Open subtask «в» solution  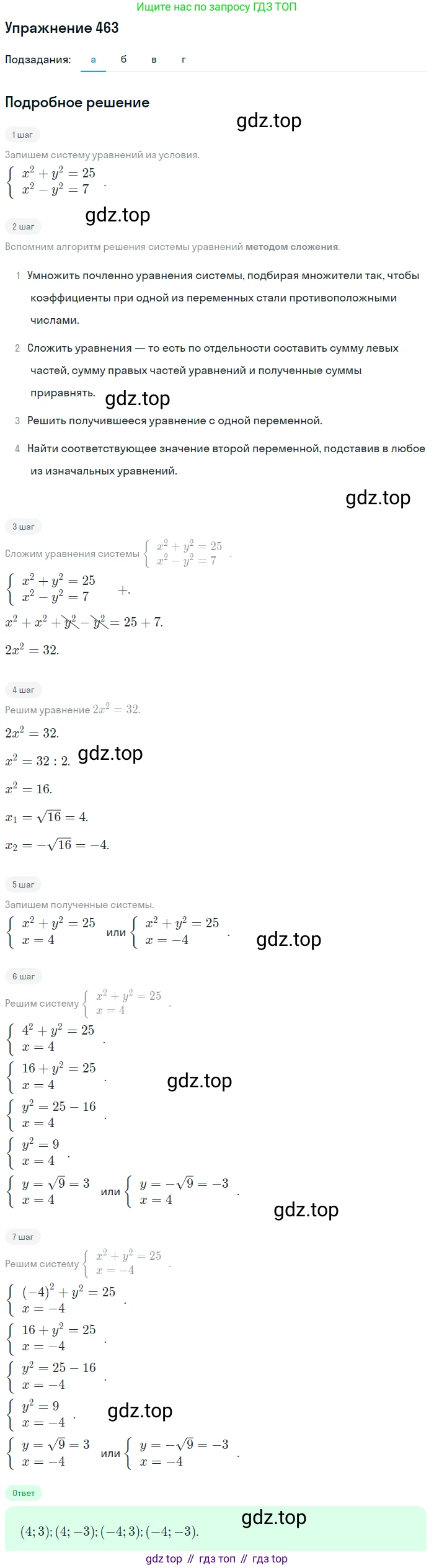click(x=154, y=60)
